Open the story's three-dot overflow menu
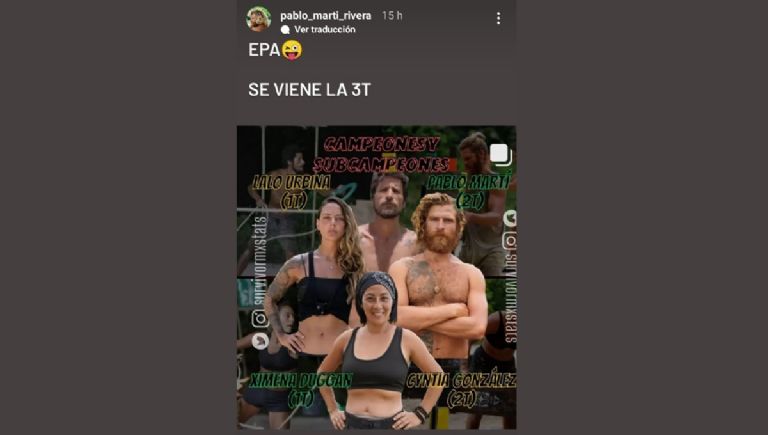 [498, 18]
